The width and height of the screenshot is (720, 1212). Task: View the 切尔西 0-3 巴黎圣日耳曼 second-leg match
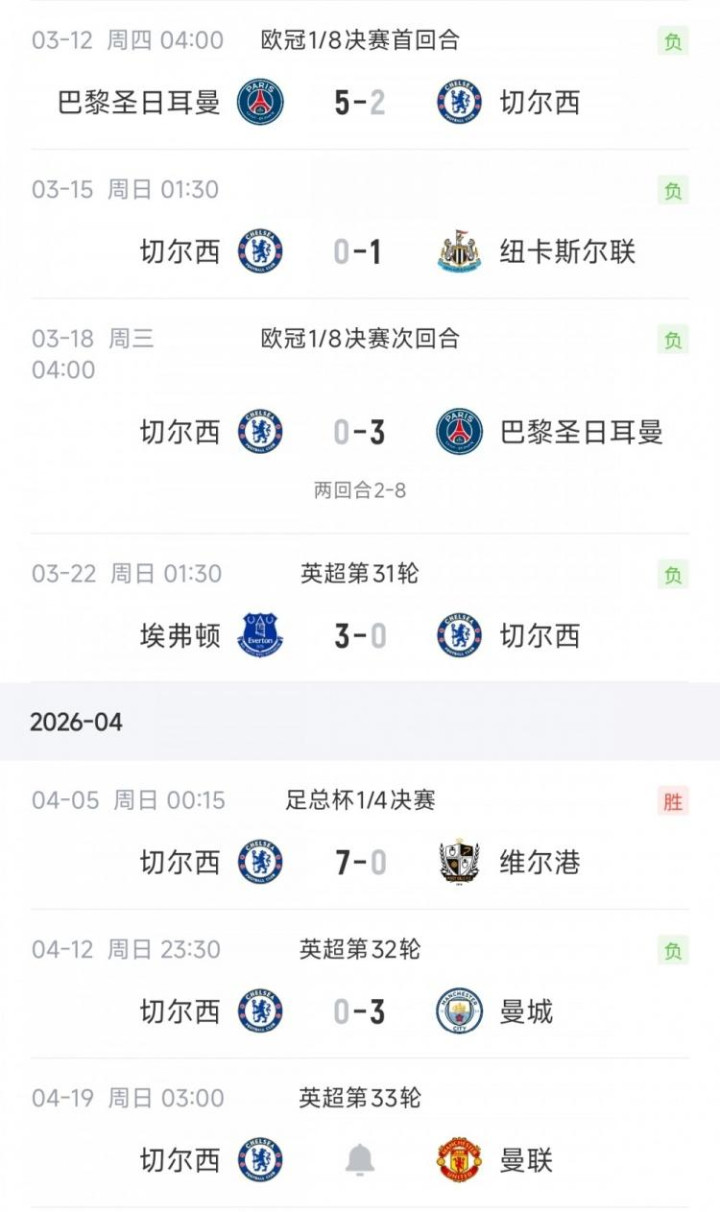359,432
